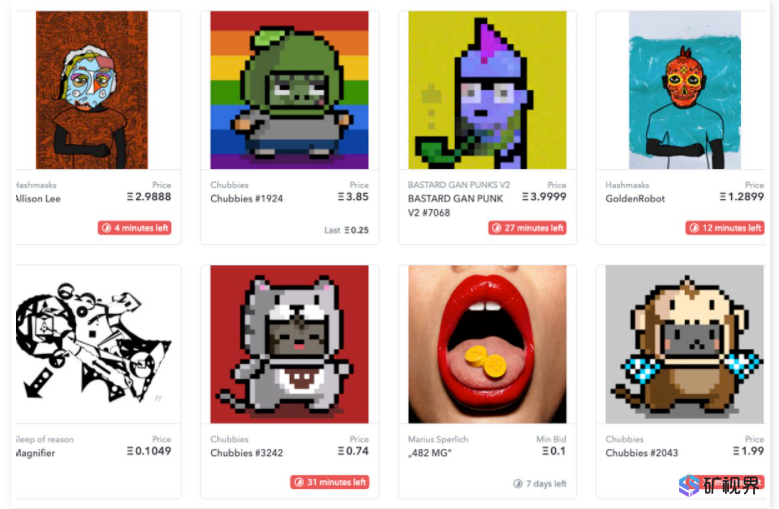Viewport: 779px width, 509px height.
Task: Open the Allison Lee Hashmasks card
Action: pyautogui.click(x=92, y=90)
